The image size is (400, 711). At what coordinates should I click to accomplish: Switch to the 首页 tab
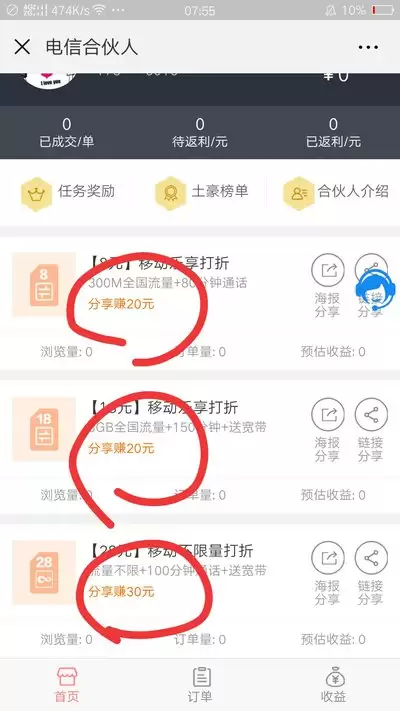coord(67,685)
